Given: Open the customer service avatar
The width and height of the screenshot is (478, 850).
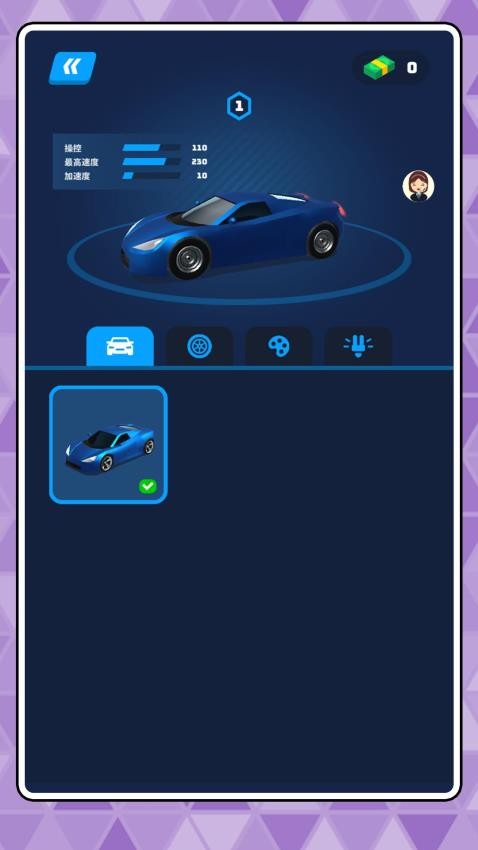Looking at the screenshot, I should coord(418,186).
